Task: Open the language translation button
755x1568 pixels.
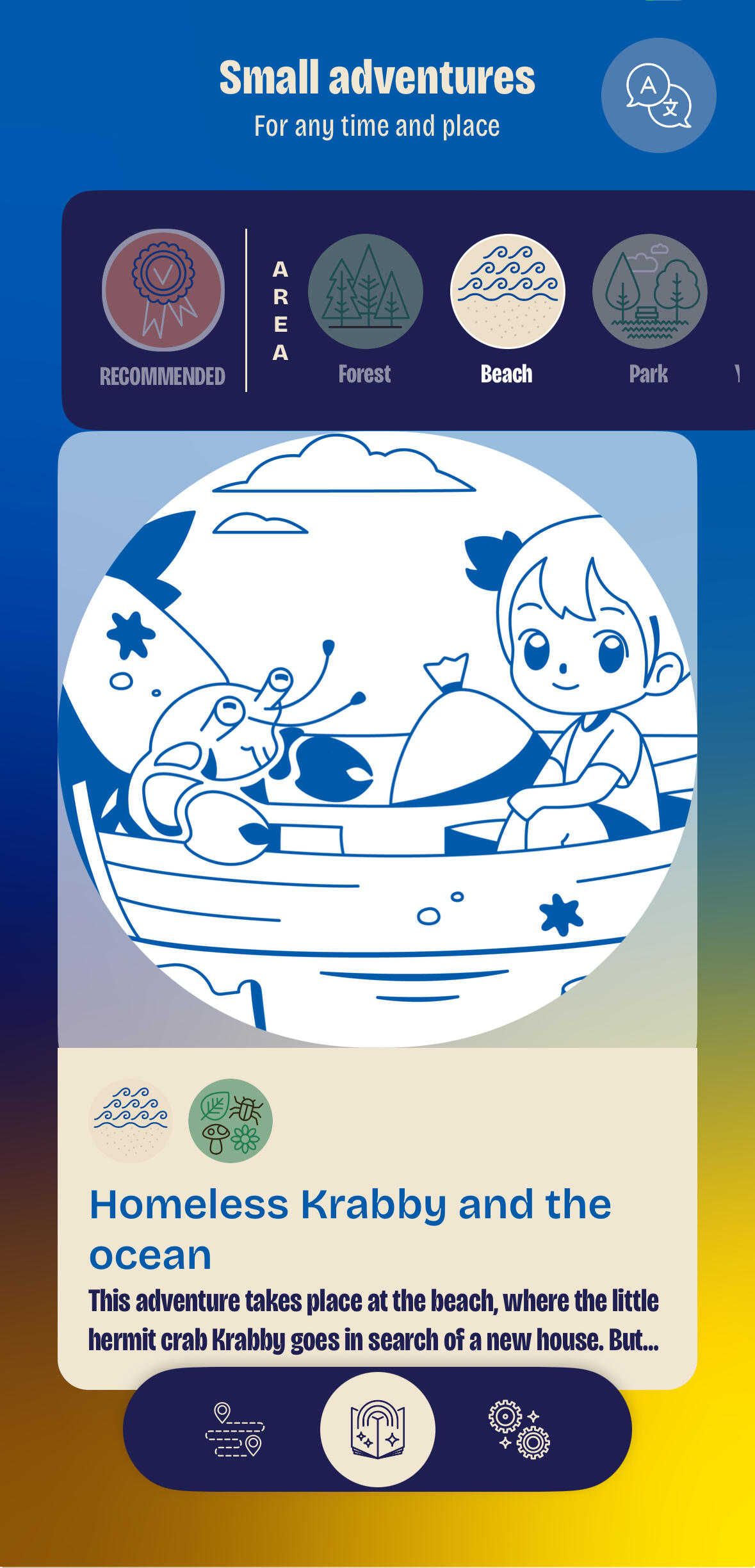Action: (658, 95)
